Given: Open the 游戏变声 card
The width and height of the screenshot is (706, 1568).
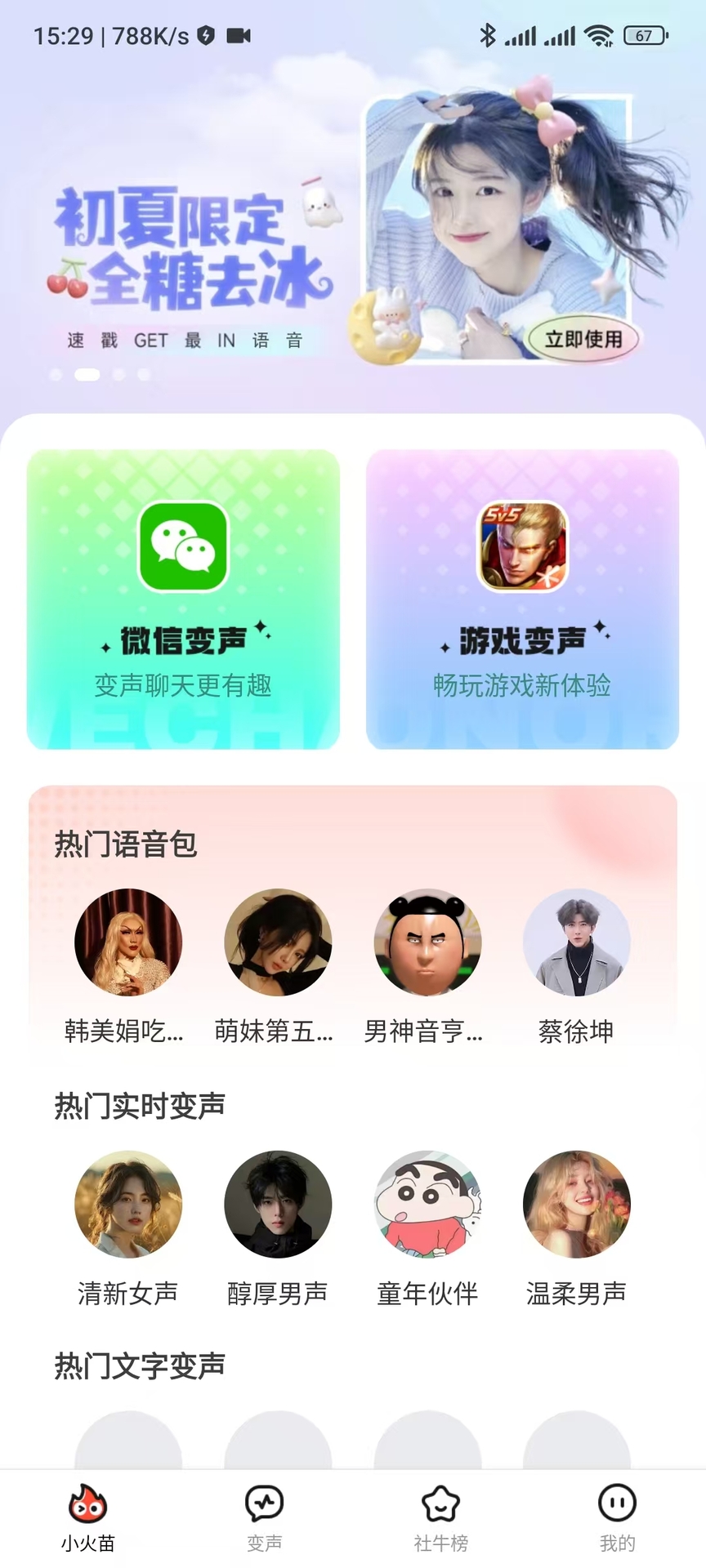Looking at the screenshot, I should point(522,599).
